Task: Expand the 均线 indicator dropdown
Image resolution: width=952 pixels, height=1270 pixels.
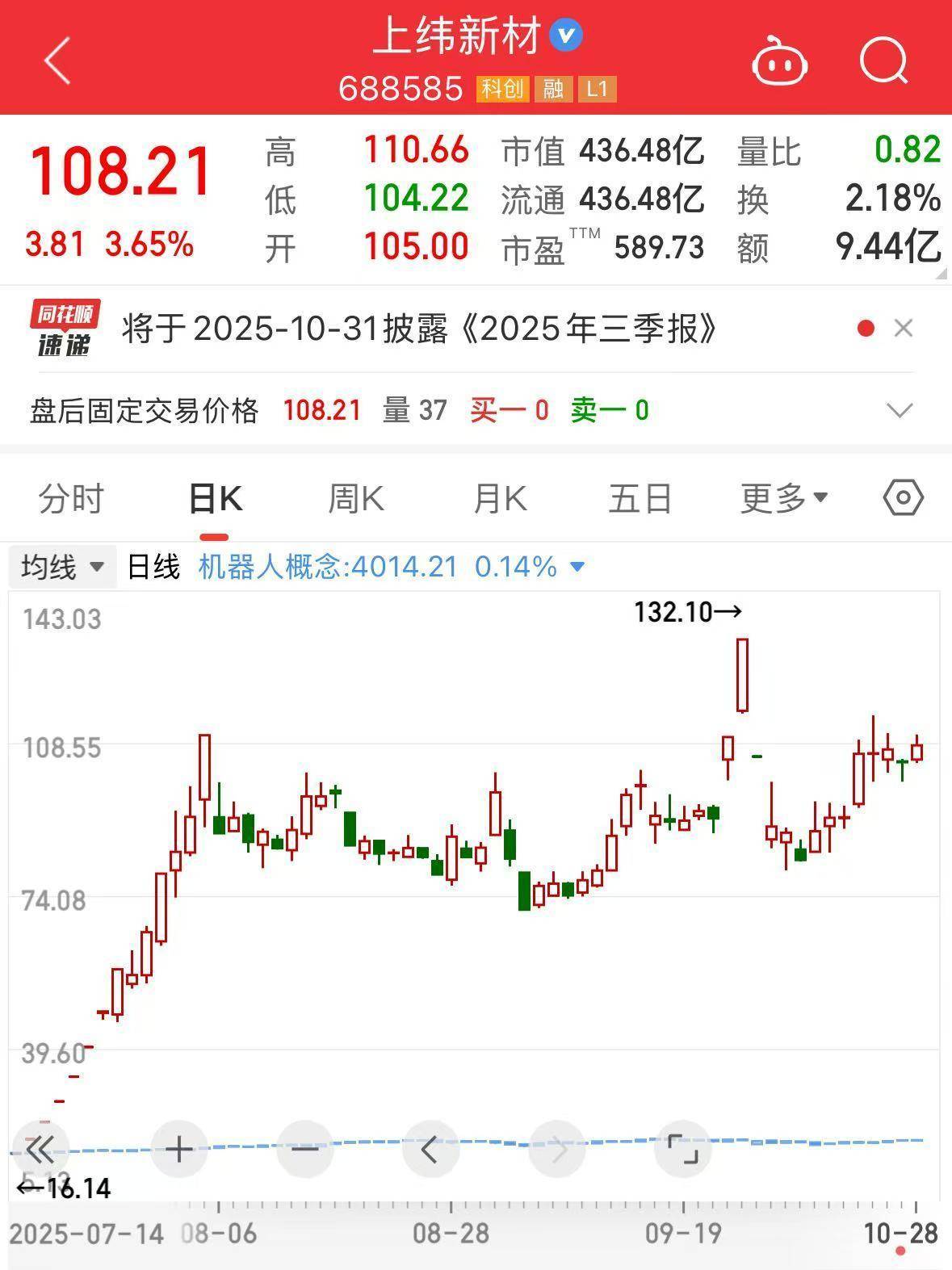Action: [x=63, y=568]
